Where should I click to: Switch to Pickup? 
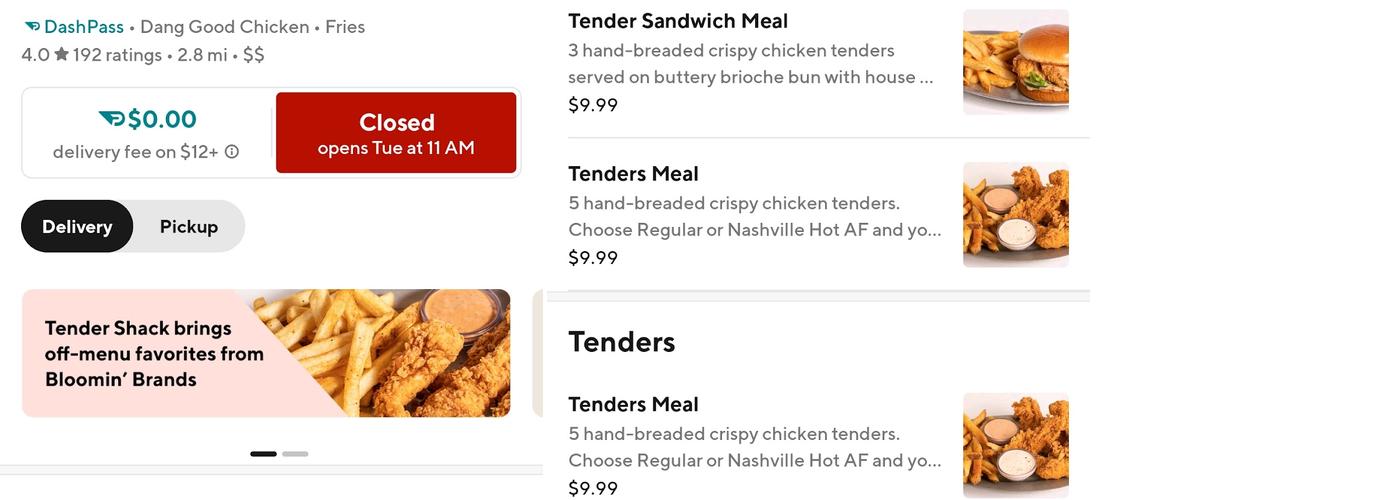189,227
